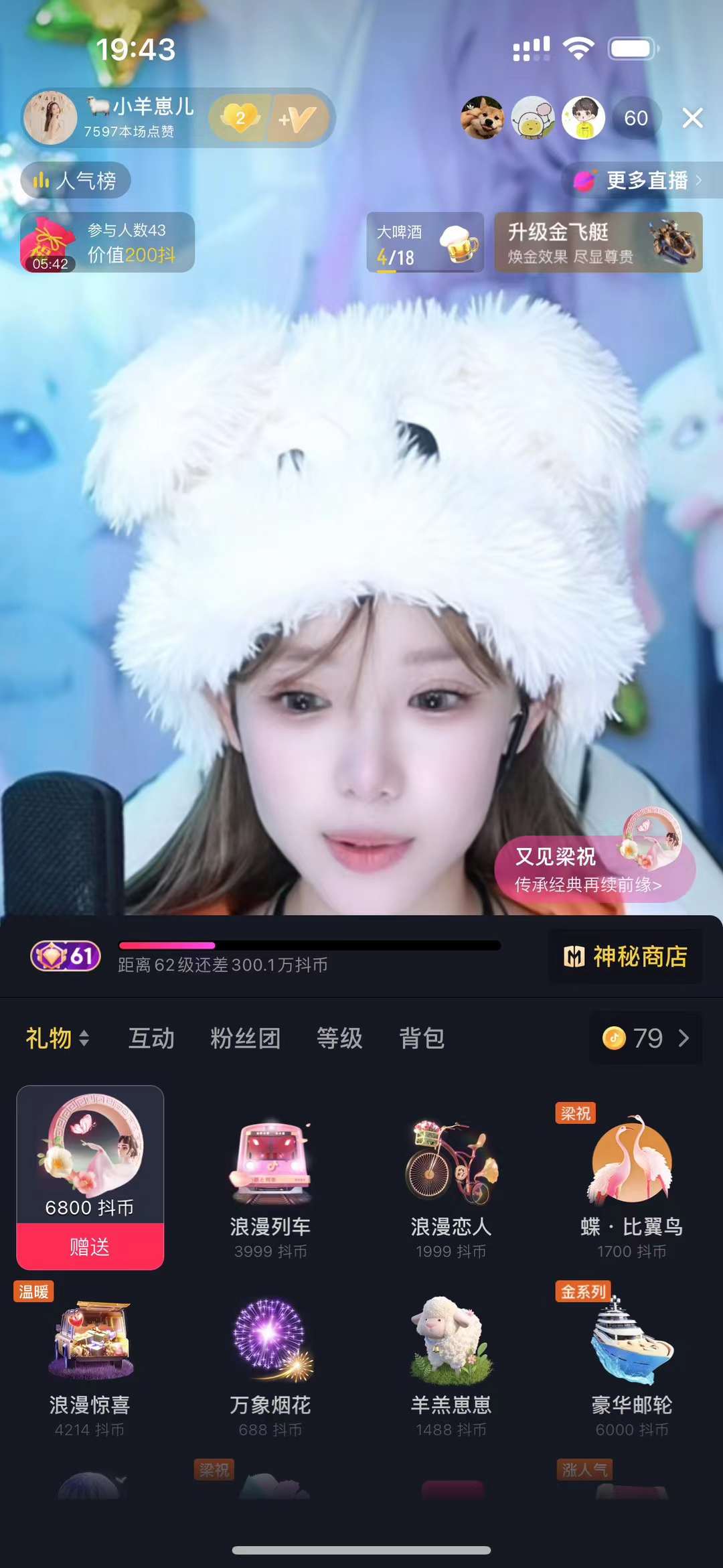Open the 背包 backpack tab

422,1038
